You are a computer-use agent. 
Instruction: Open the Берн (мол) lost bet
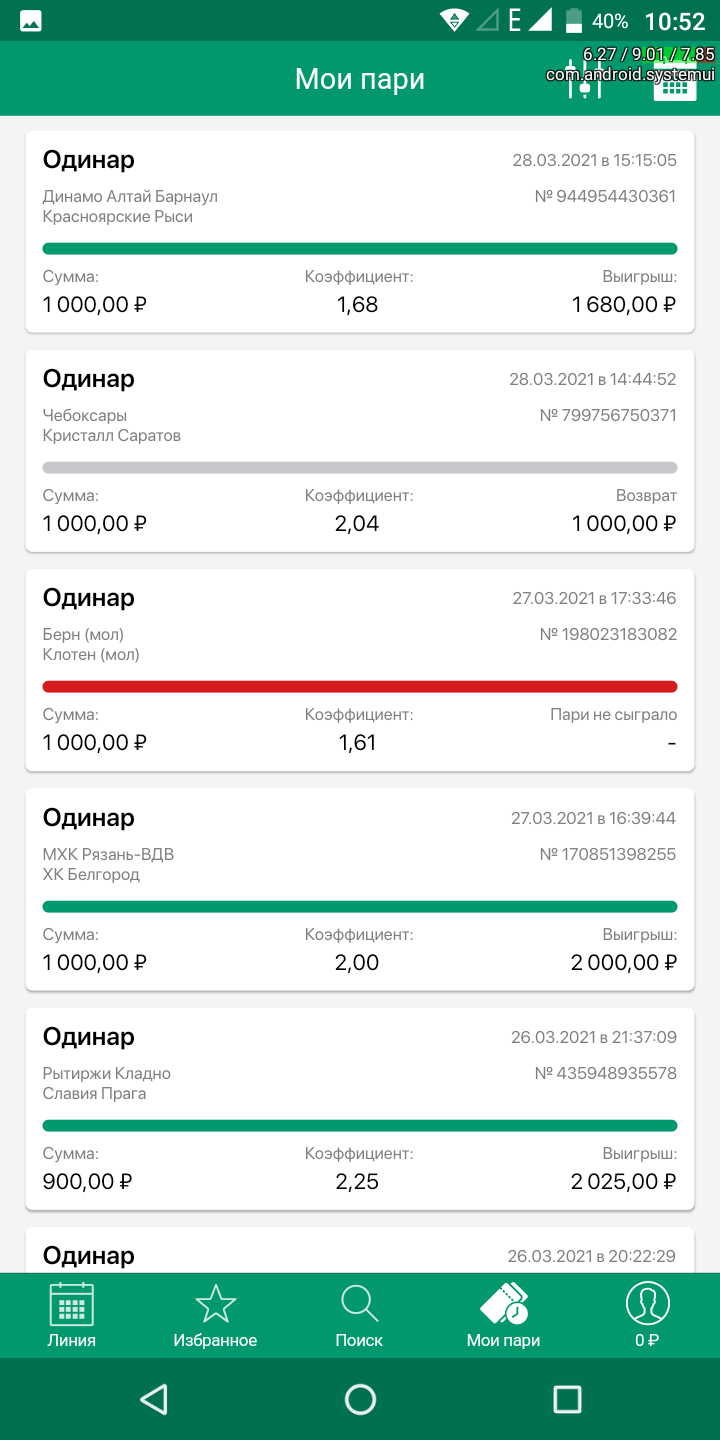360,670
